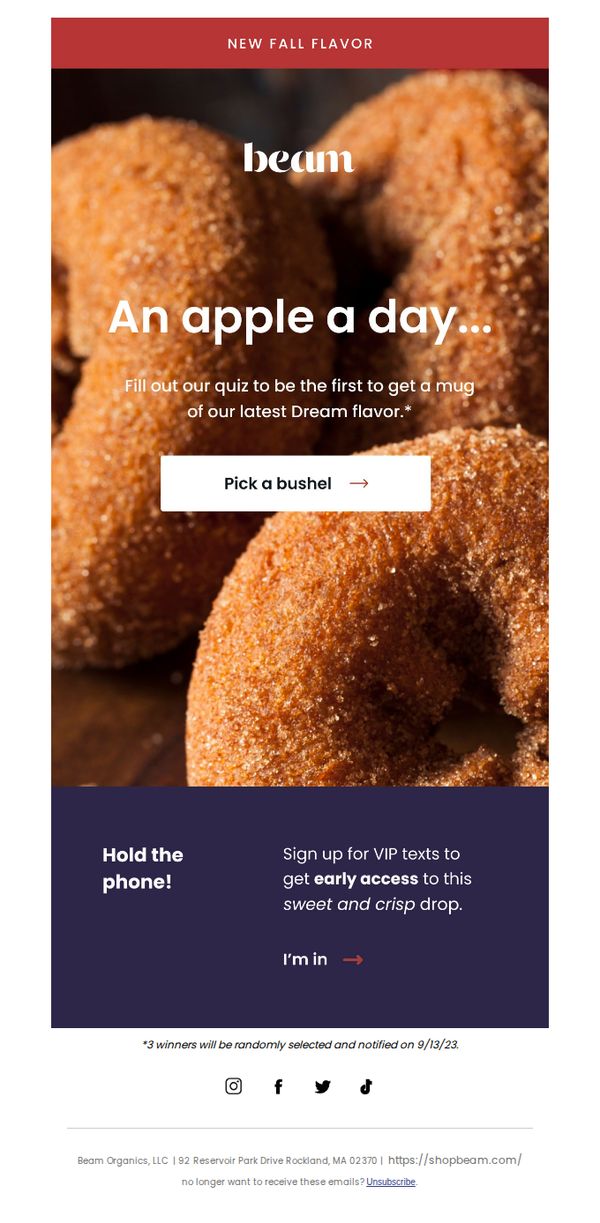
Task: Visit Beam's Twitter profile
Action: (x=322, y=1086)
